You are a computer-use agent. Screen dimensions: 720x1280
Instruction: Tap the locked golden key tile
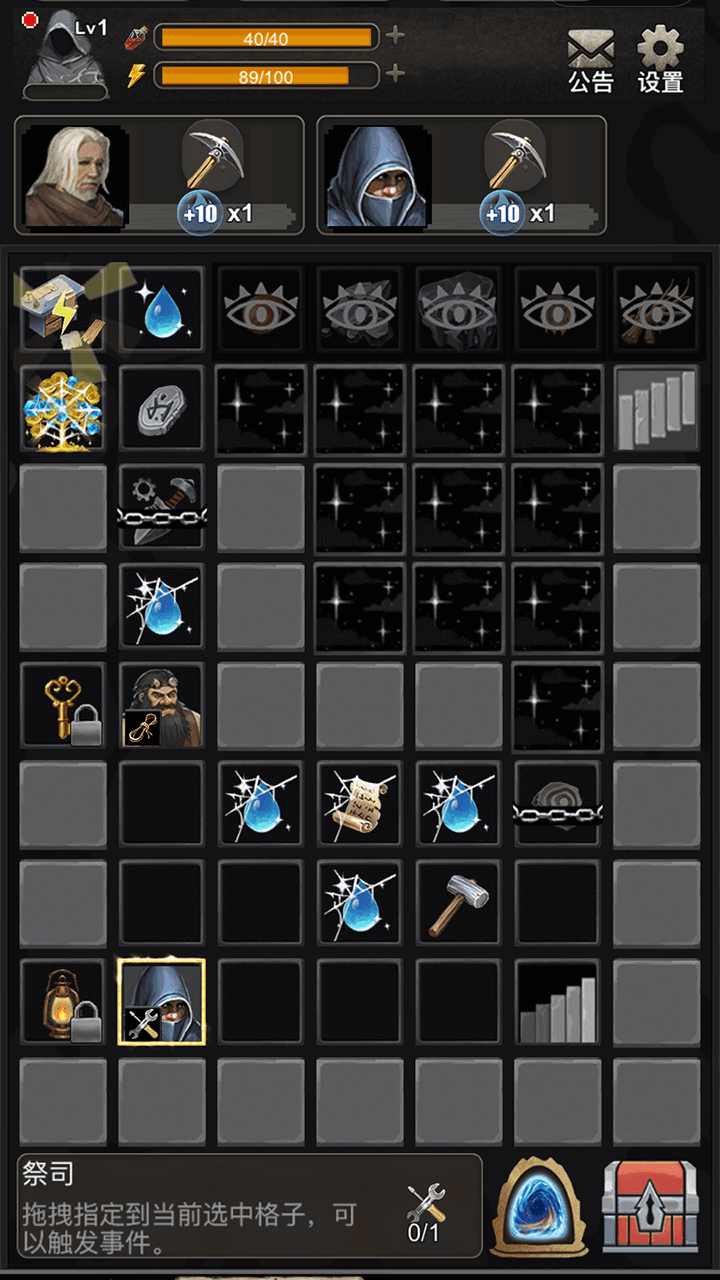coord(62,704)
